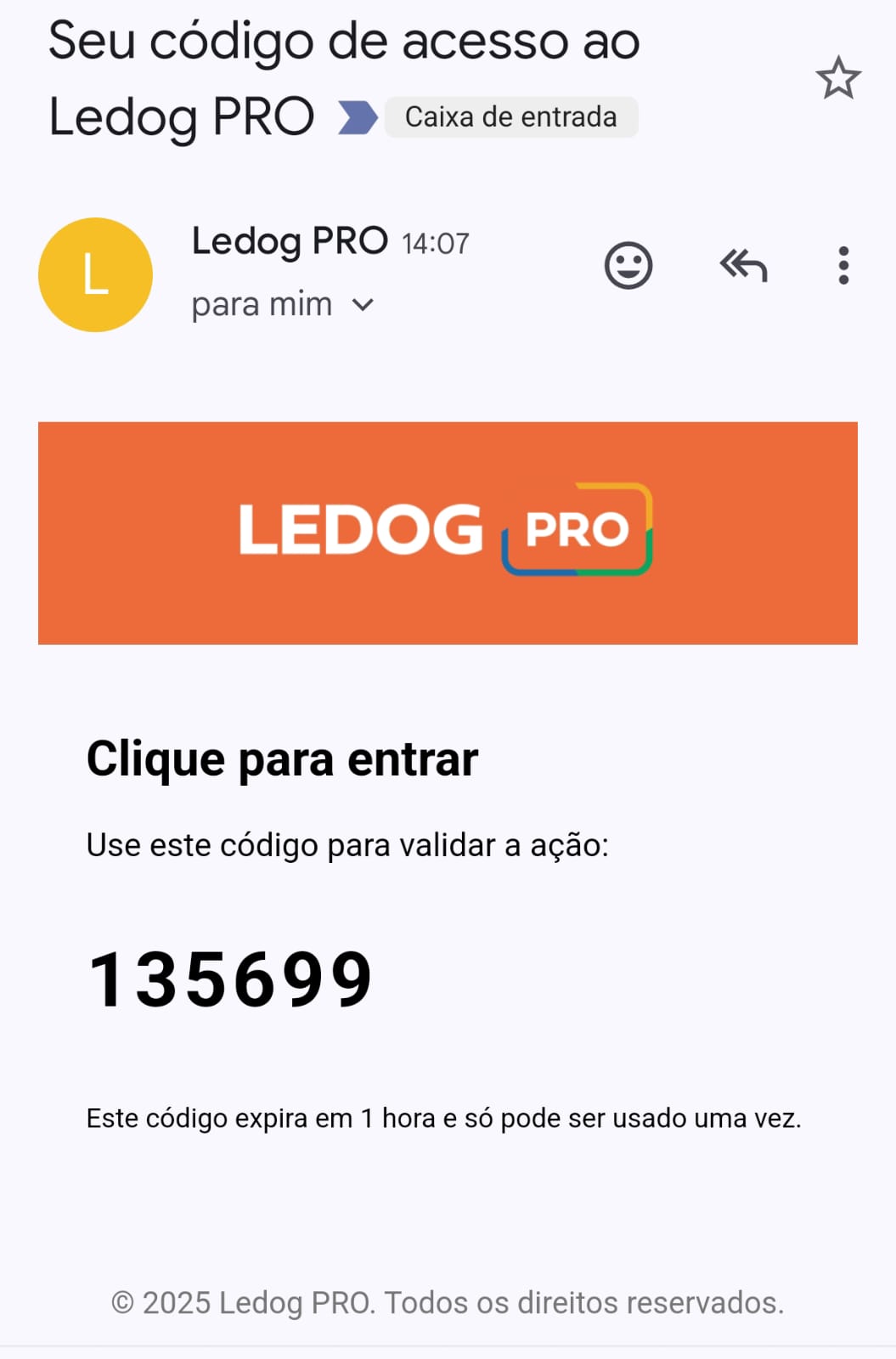Expand the para mim recipient details
Viewport: 896px width, 1359px height.
click(x=261, y=303)
